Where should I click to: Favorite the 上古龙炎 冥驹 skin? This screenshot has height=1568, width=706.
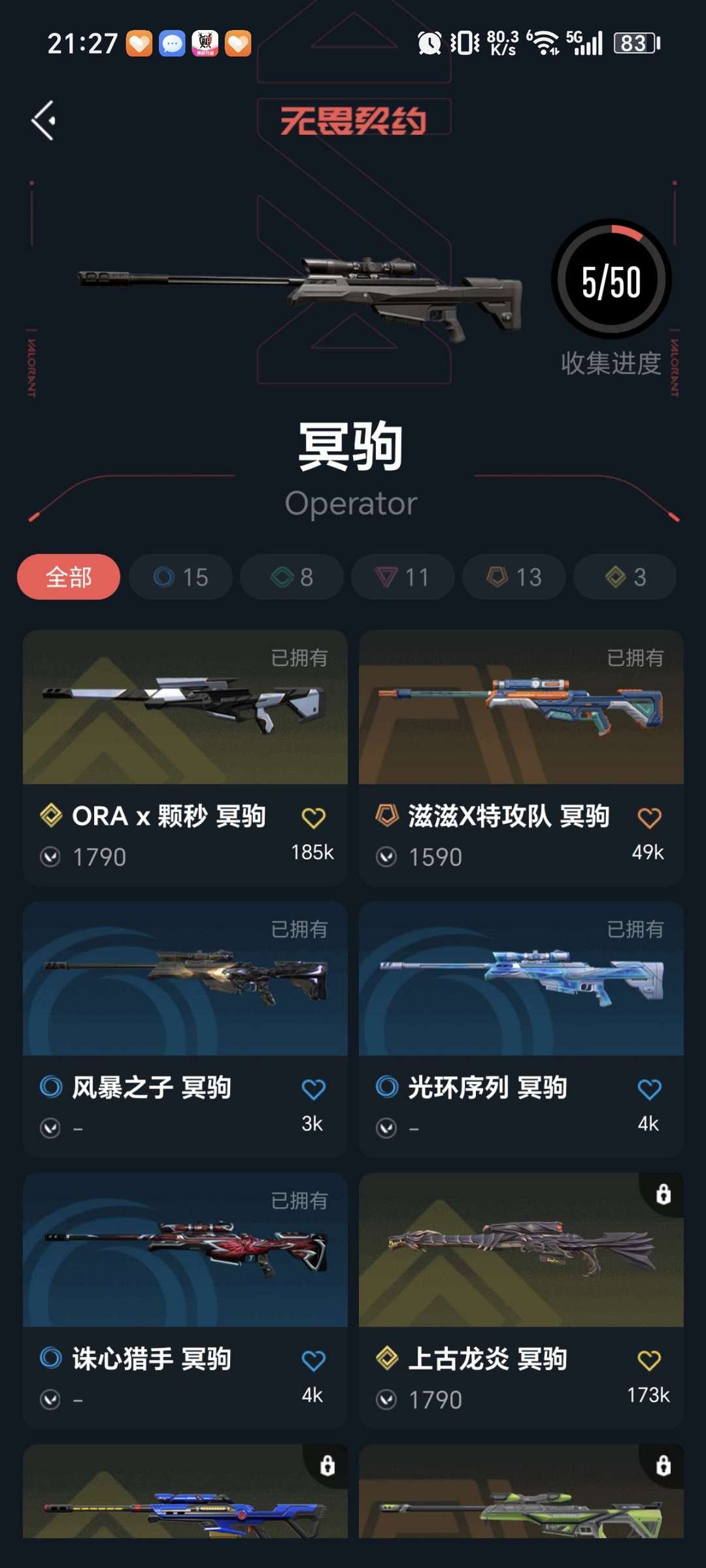(649, 1360)
